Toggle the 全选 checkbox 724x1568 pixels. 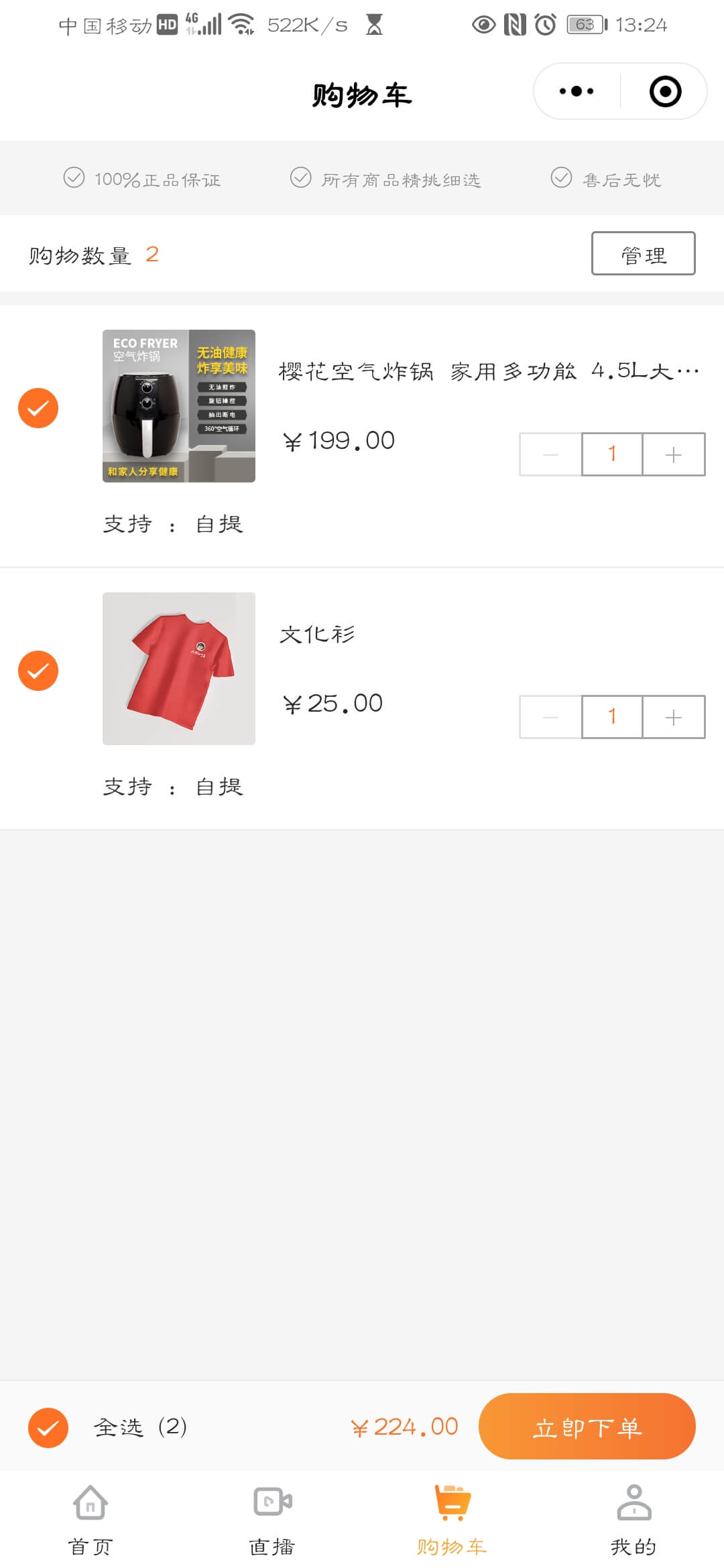(x=48, y=1428)
